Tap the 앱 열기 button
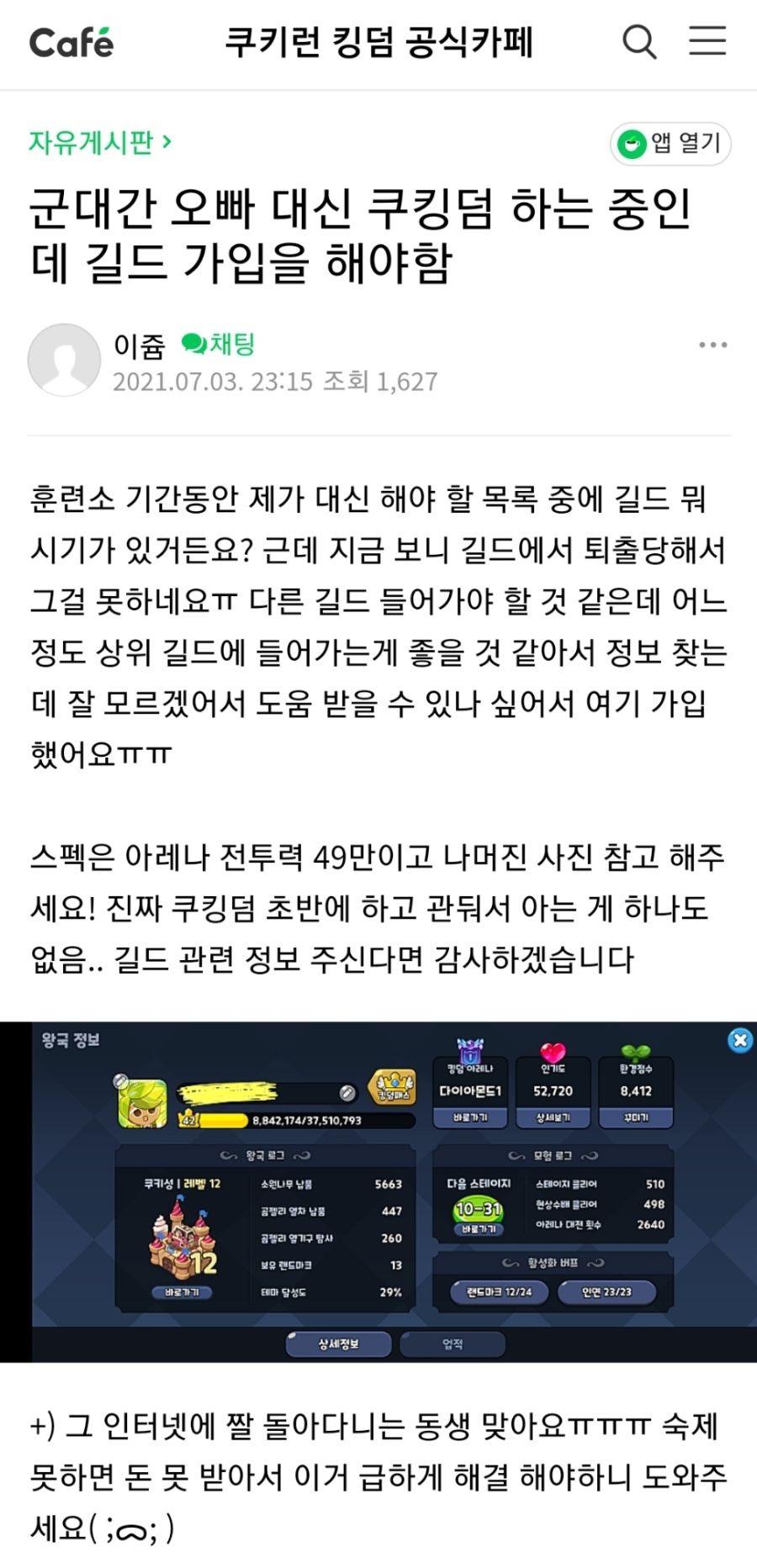 point(670,144)
